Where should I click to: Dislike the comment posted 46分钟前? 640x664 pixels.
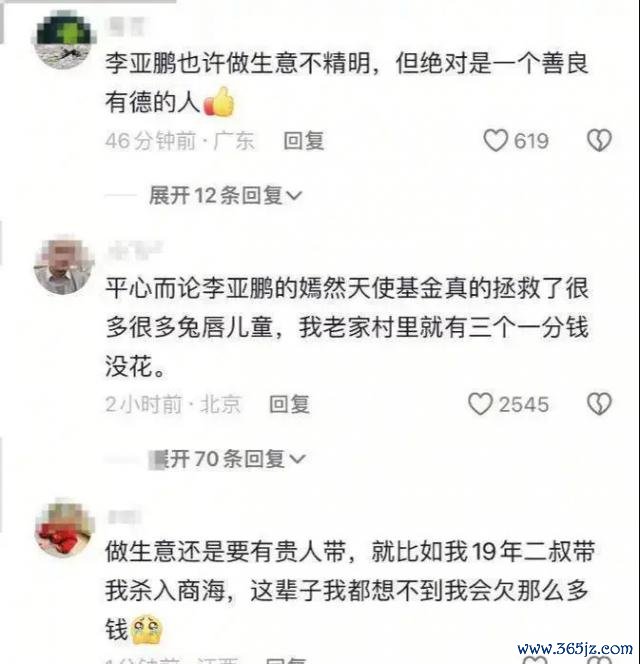point(598,141)
